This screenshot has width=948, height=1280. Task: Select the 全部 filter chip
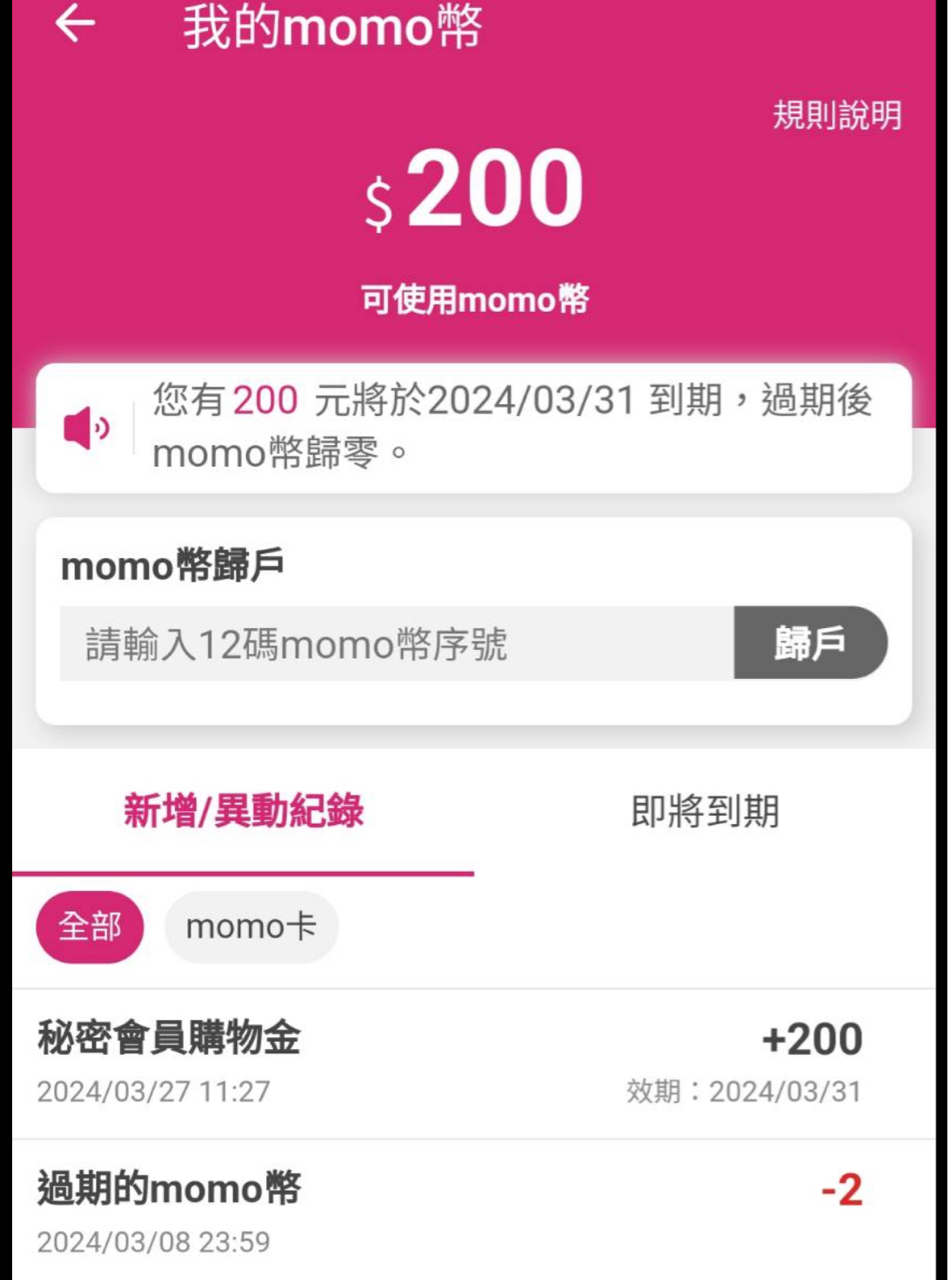[x=90, y=927]
